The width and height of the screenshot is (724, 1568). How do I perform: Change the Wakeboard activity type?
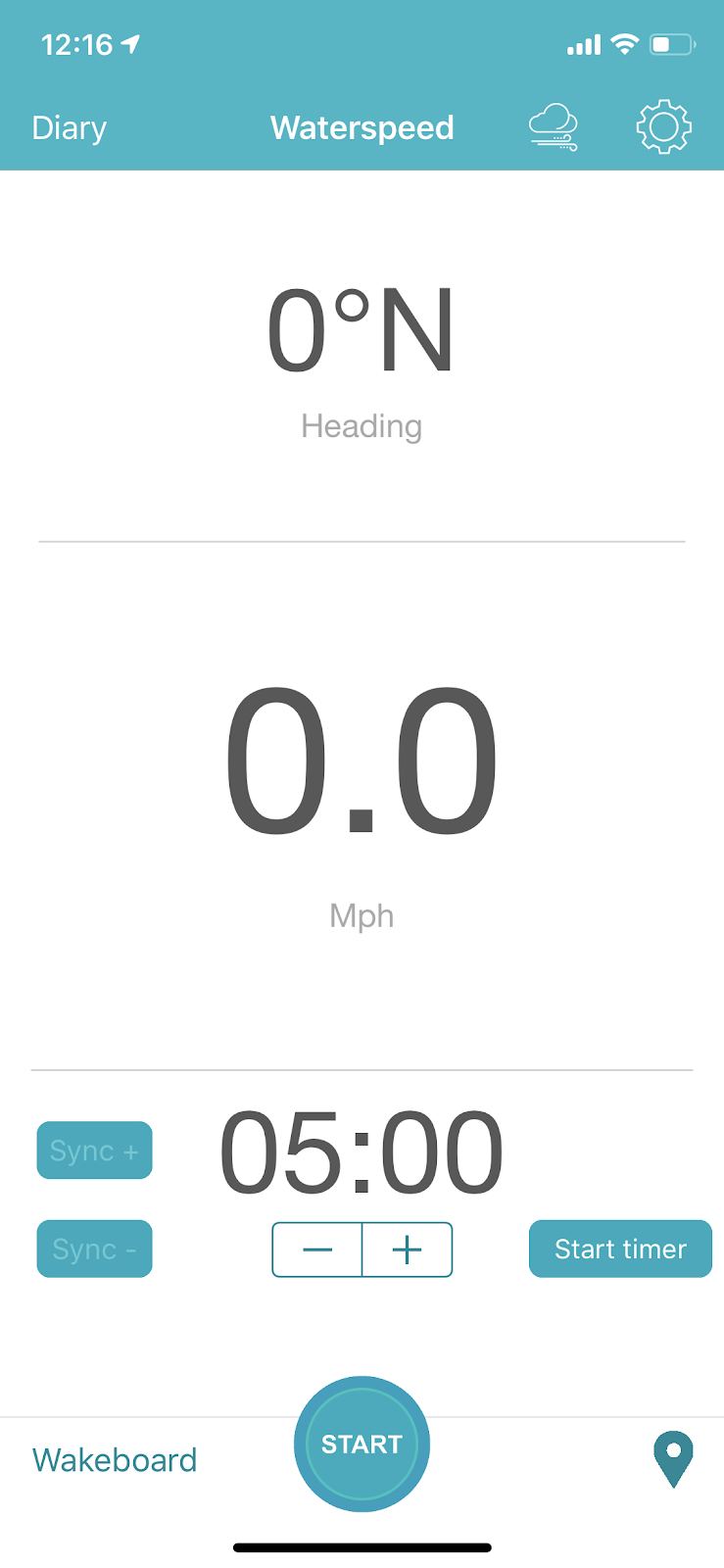coord(115,1460)
